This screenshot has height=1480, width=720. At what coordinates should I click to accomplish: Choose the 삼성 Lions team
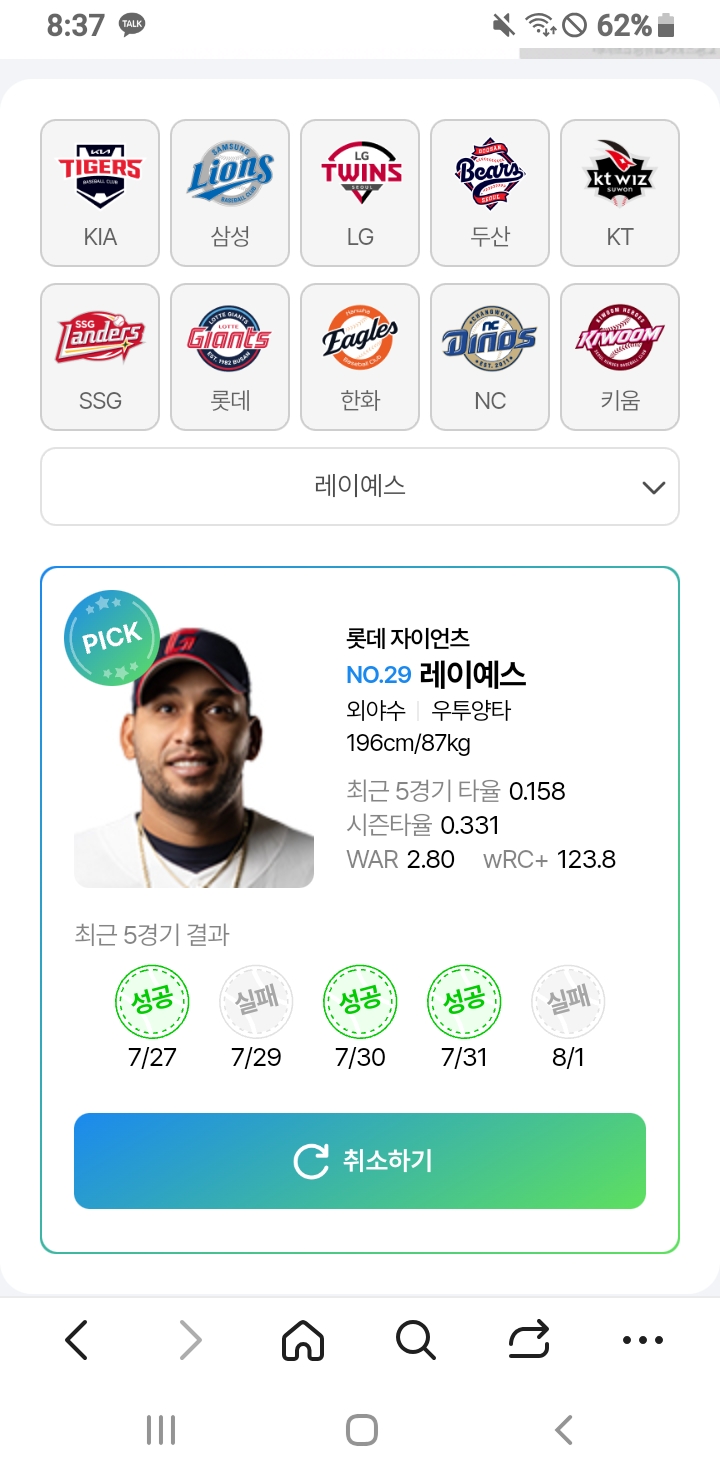pyautogui.click(x=230, y=193)
